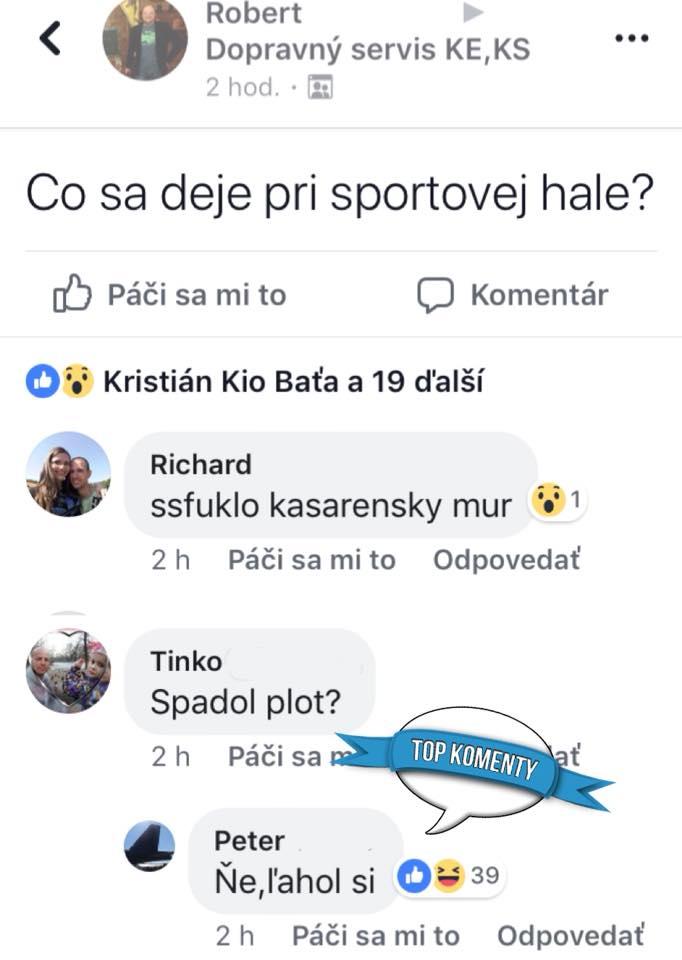Reply to Peter's comment with Odpovedať
Viewport: 682px width, 960px height.
[x=570, y=936]
